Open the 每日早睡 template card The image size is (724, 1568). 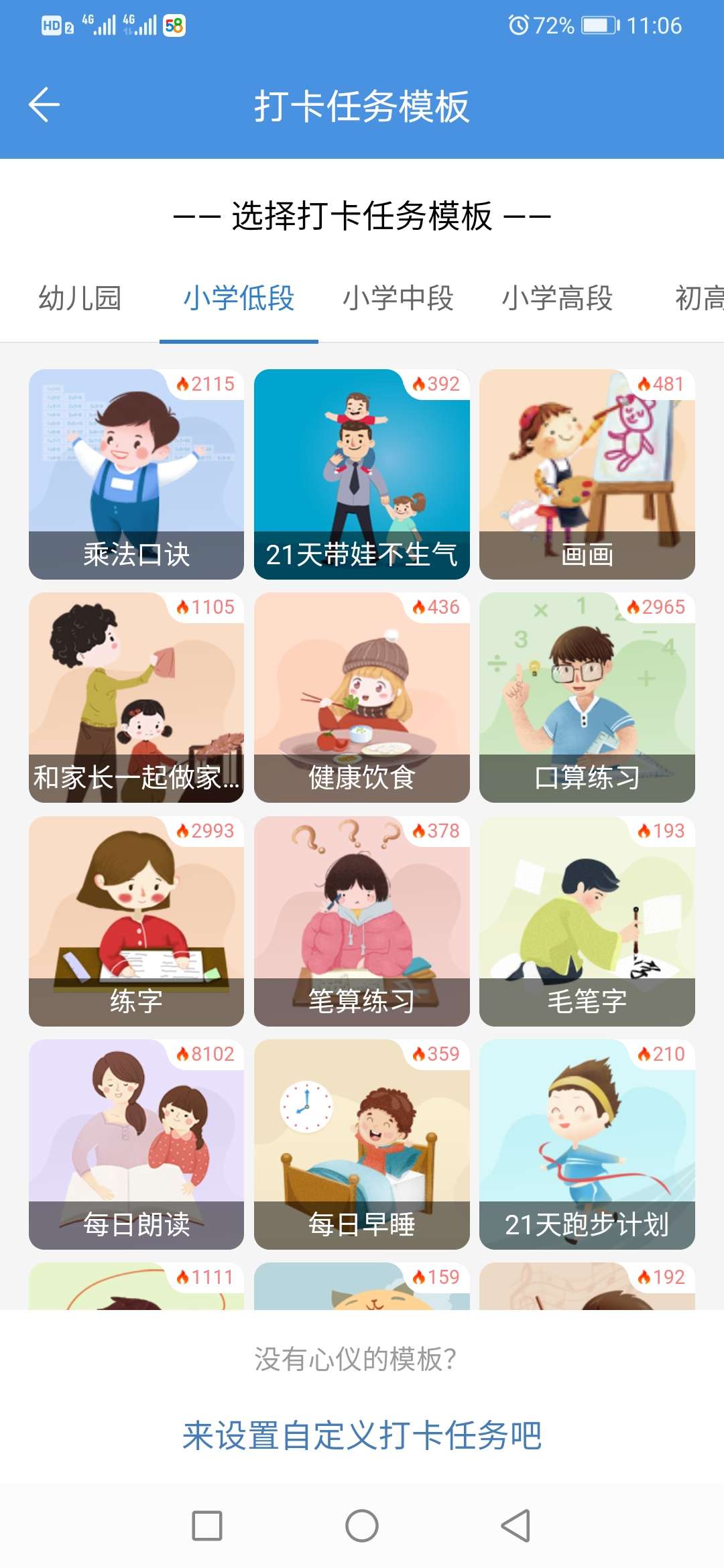361,1144
